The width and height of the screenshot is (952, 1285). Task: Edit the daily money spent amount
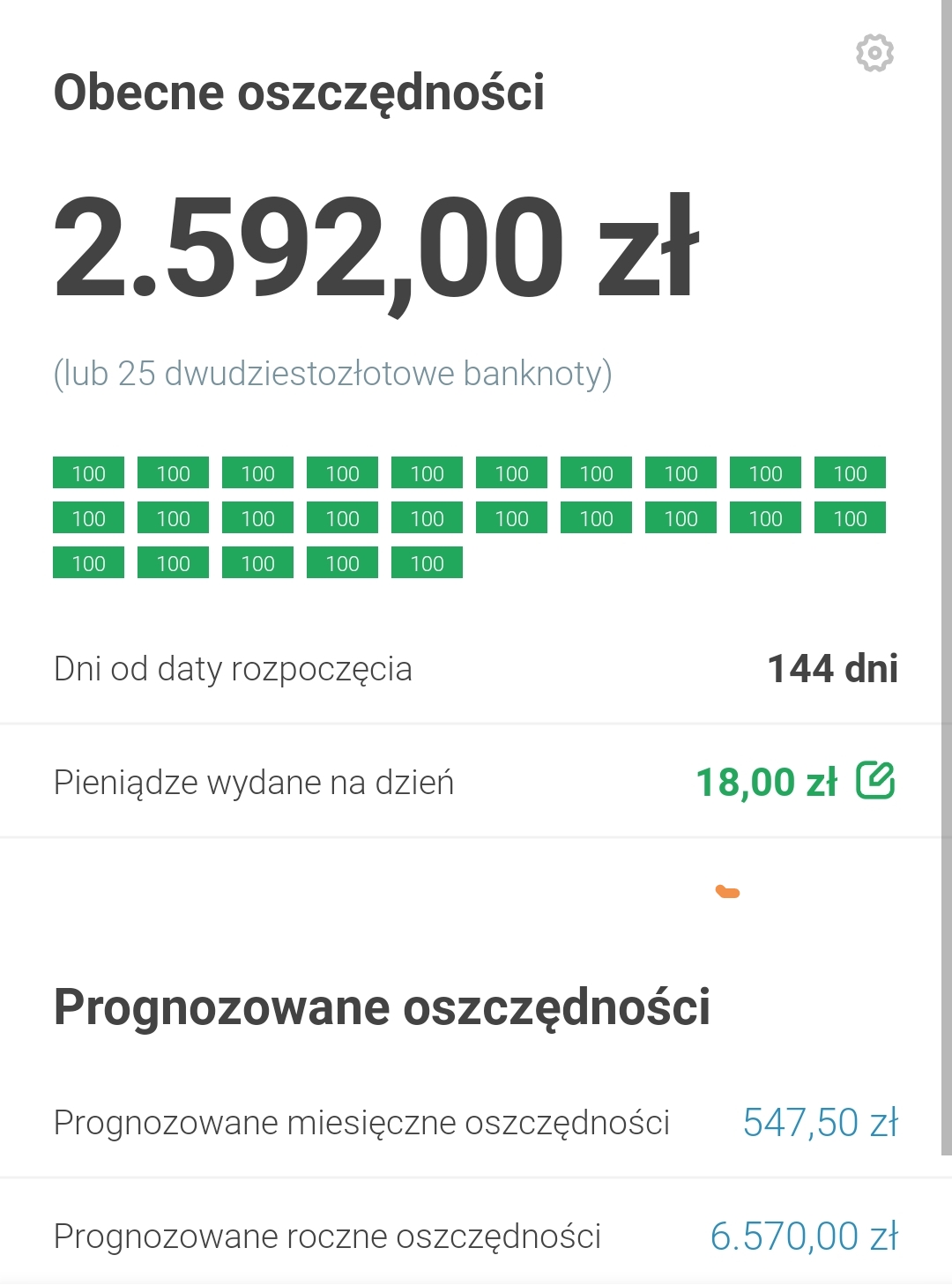pos(875,781)
